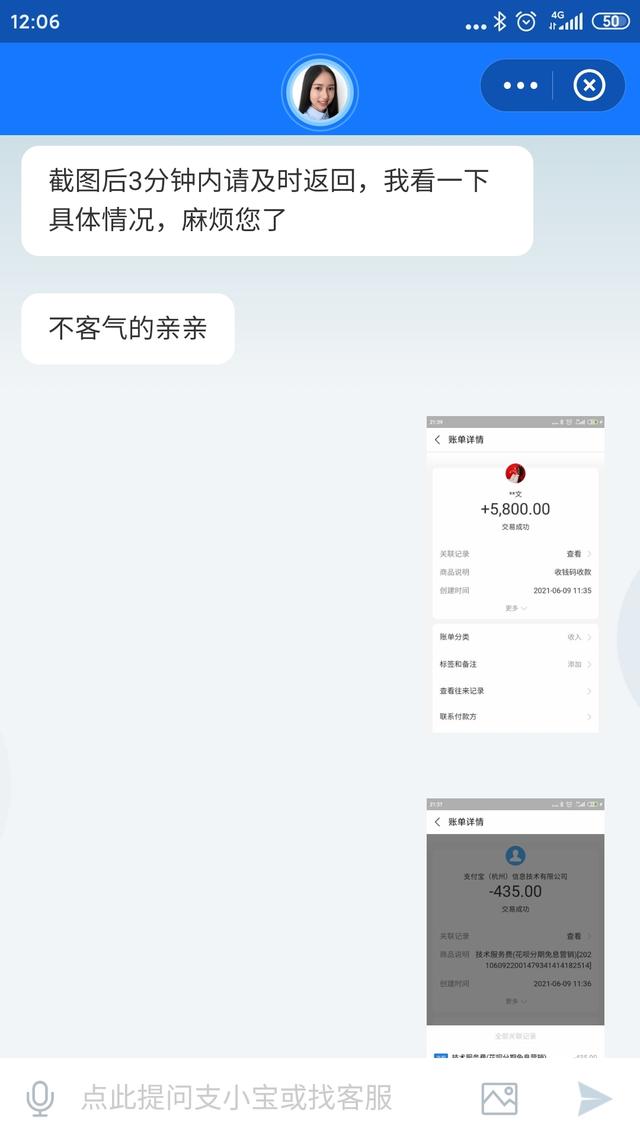Viewport: 640px width, 1138px height.
Task: Attach a picture from gallery
Action: (500, 1099)
